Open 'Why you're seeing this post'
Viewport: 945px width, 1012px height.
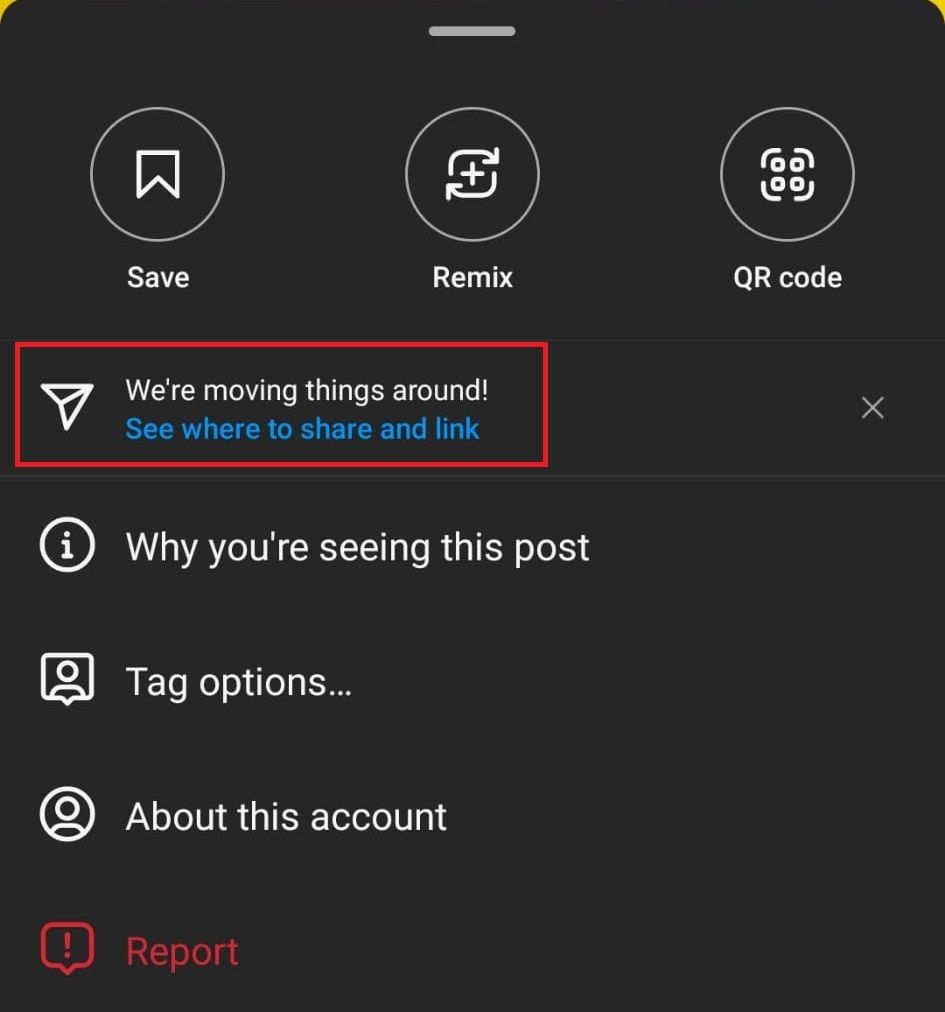356,547
